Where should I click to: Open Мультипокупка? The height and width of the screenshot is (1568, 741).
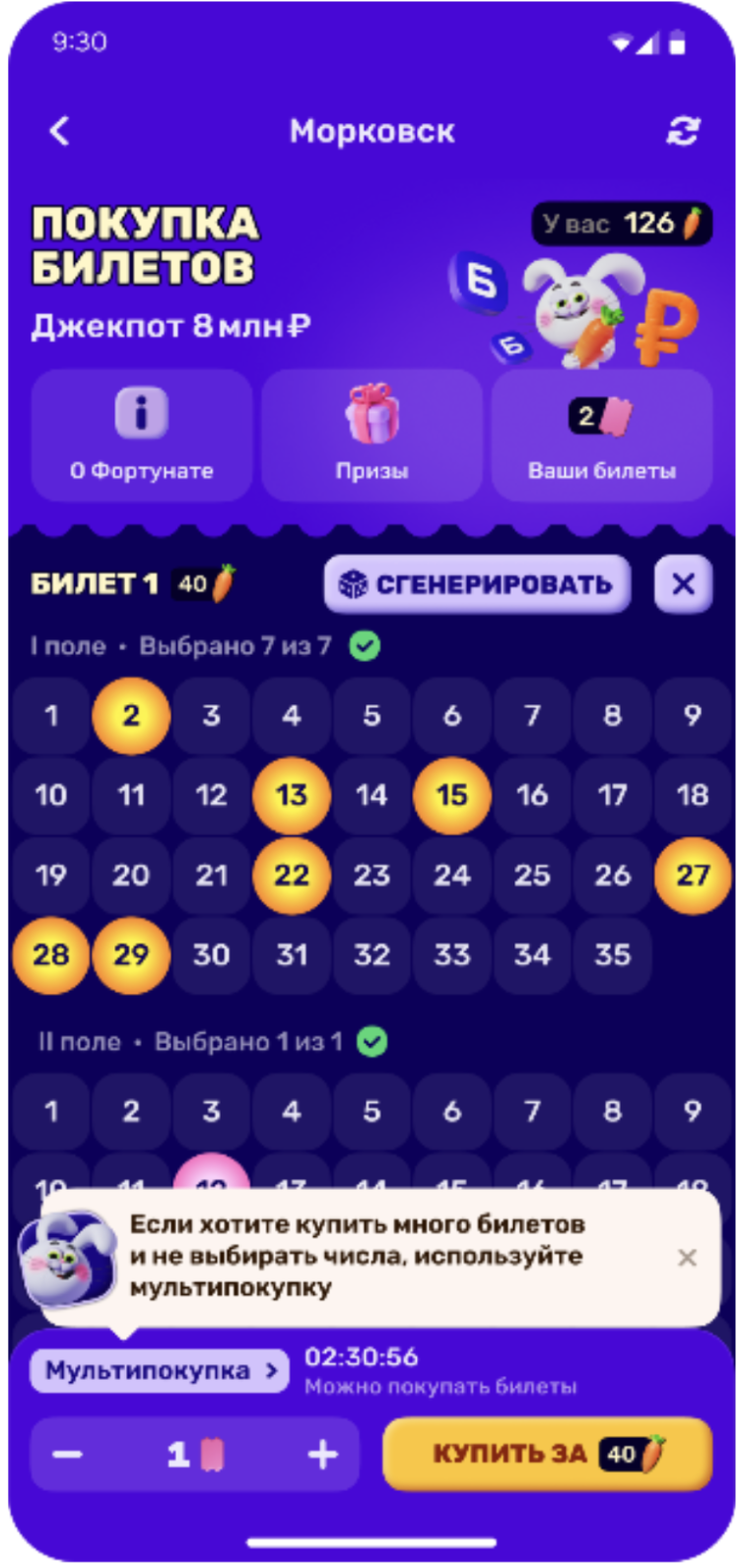(160, 1371)
